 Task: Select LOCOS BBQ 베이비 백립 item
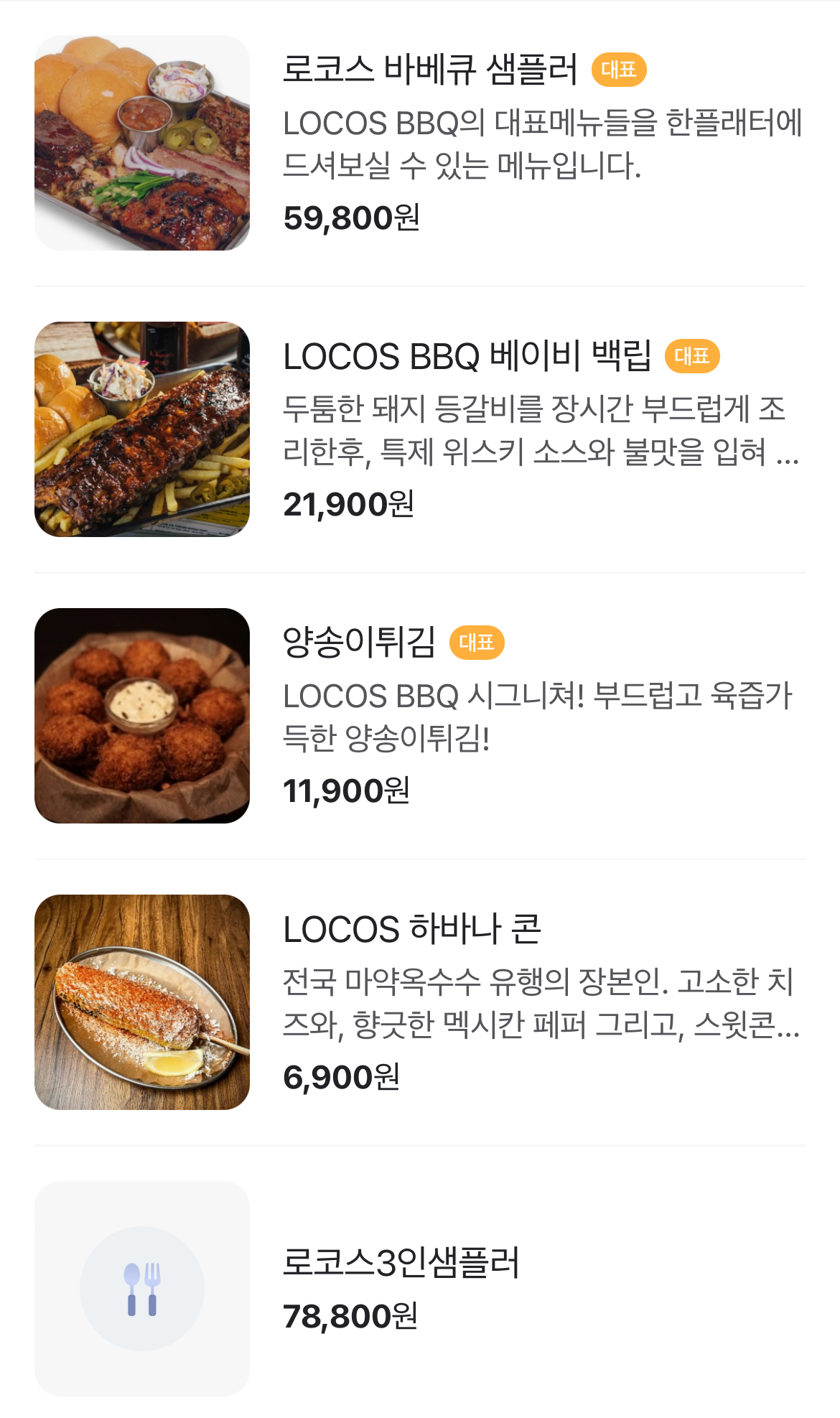click(x=467, y=356)
